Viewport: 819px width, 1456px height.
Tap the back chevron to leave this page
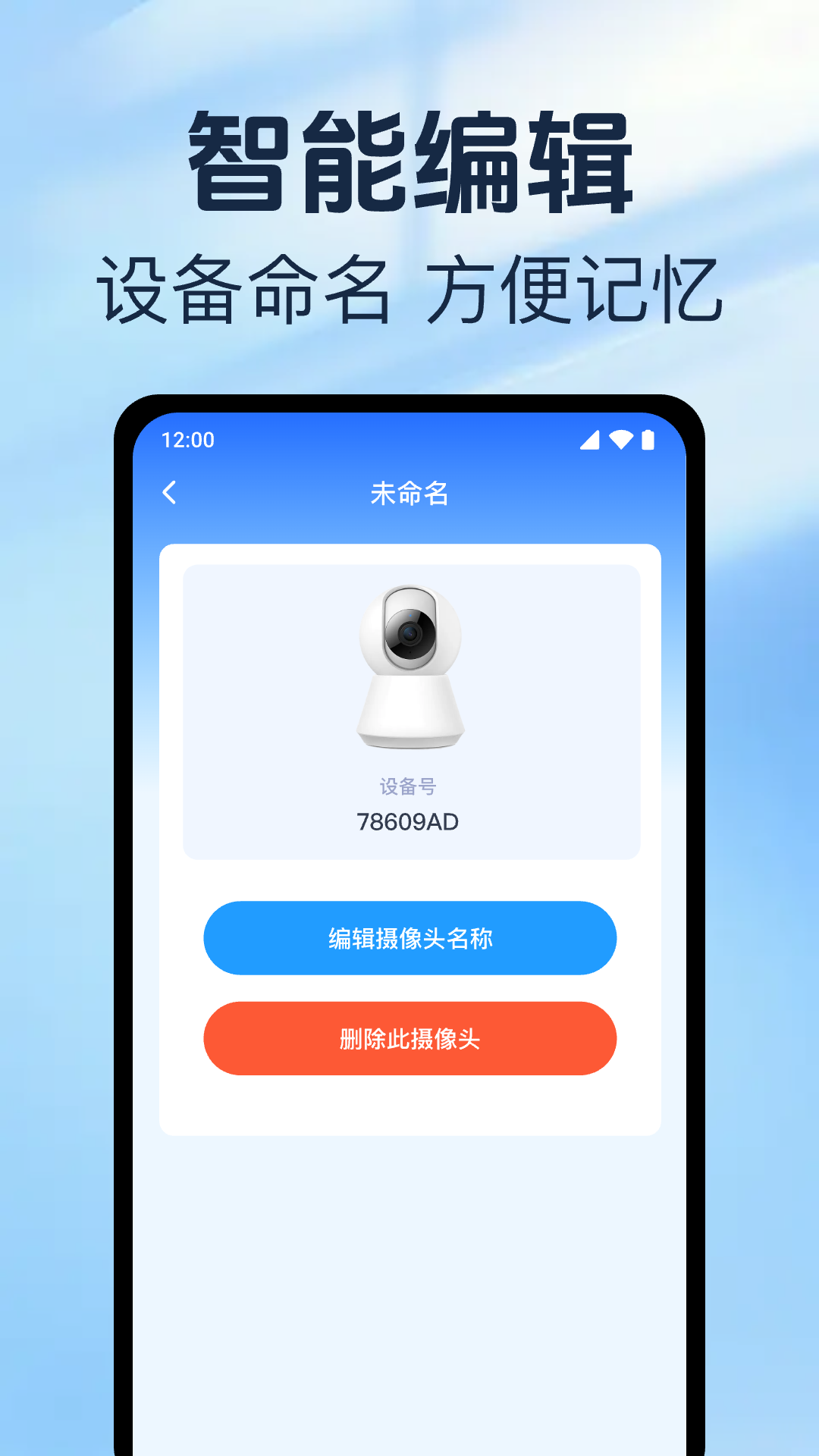(x=170, y=491)
